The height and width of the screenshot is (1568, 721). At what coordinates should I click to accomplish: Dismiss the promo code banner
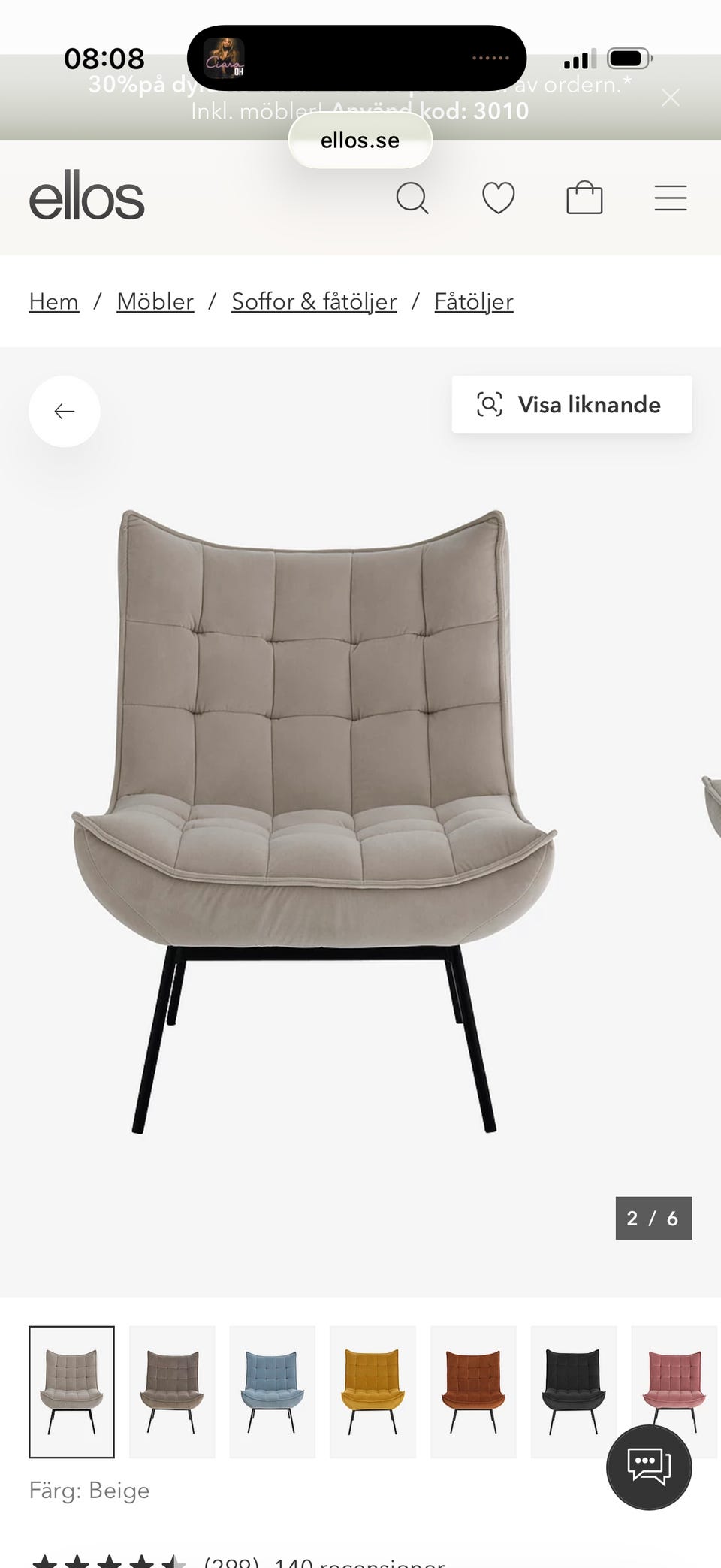[x=671, y=98]
